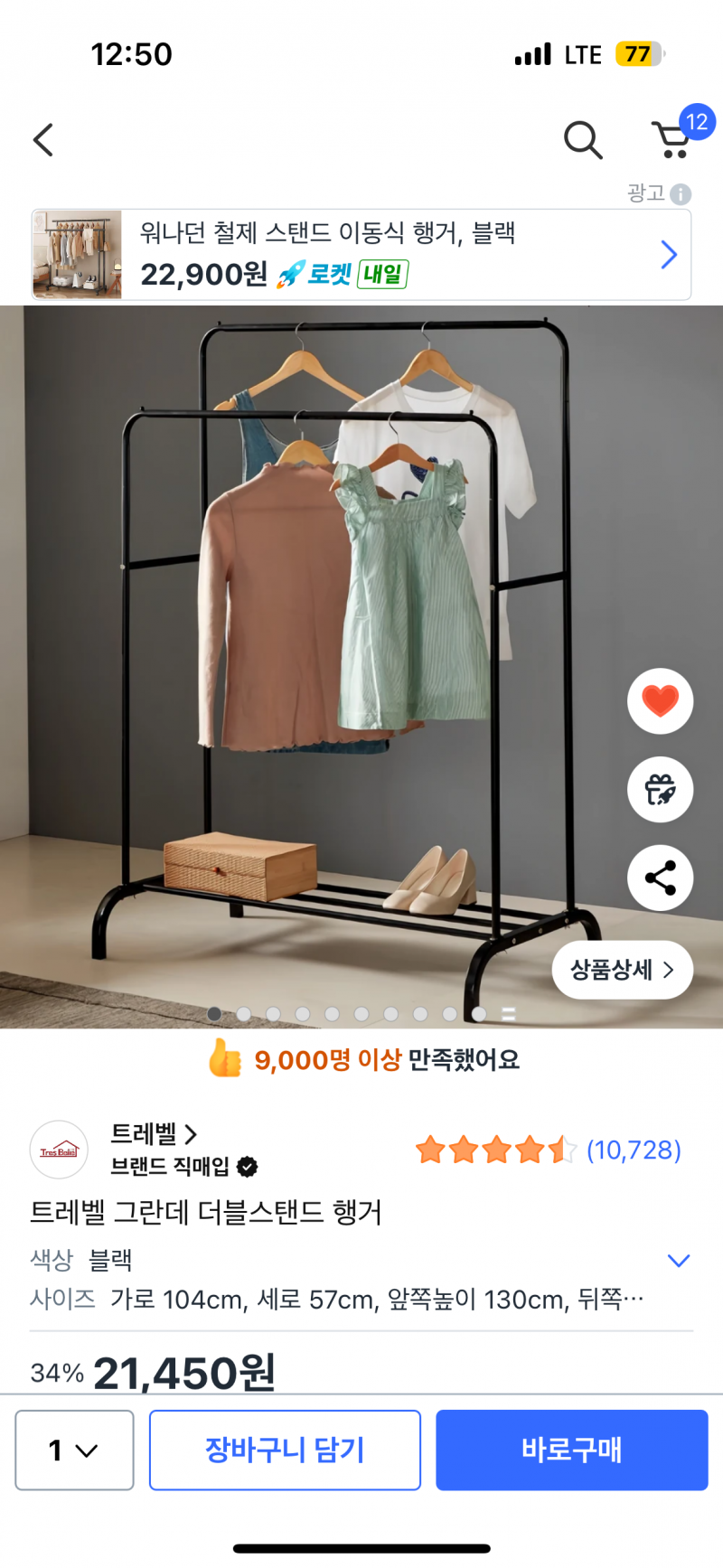Tap 바로구매 to buy now
Viewport: 723px width, 1568px height.
point(571,1450)
